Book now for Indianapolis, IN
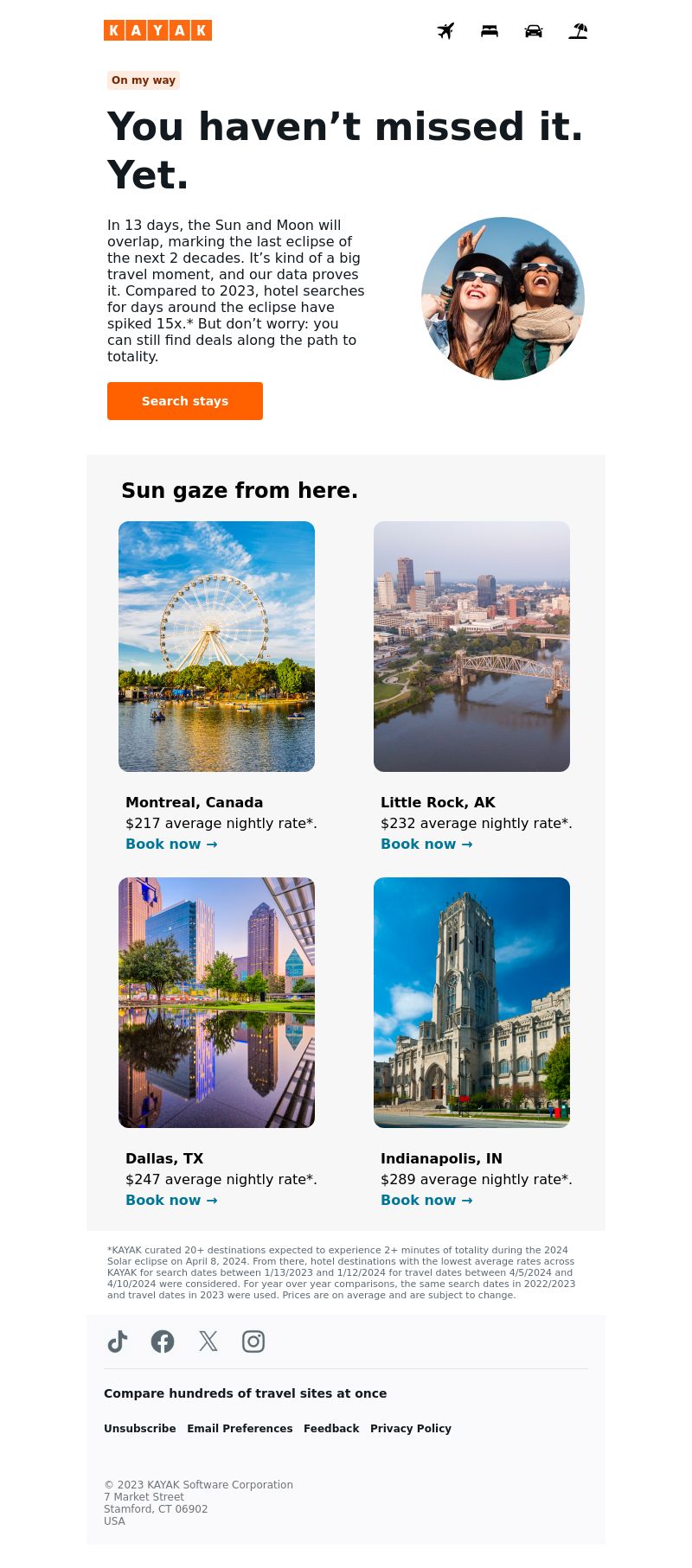The image size is (692, 1568). (426, 1201)
